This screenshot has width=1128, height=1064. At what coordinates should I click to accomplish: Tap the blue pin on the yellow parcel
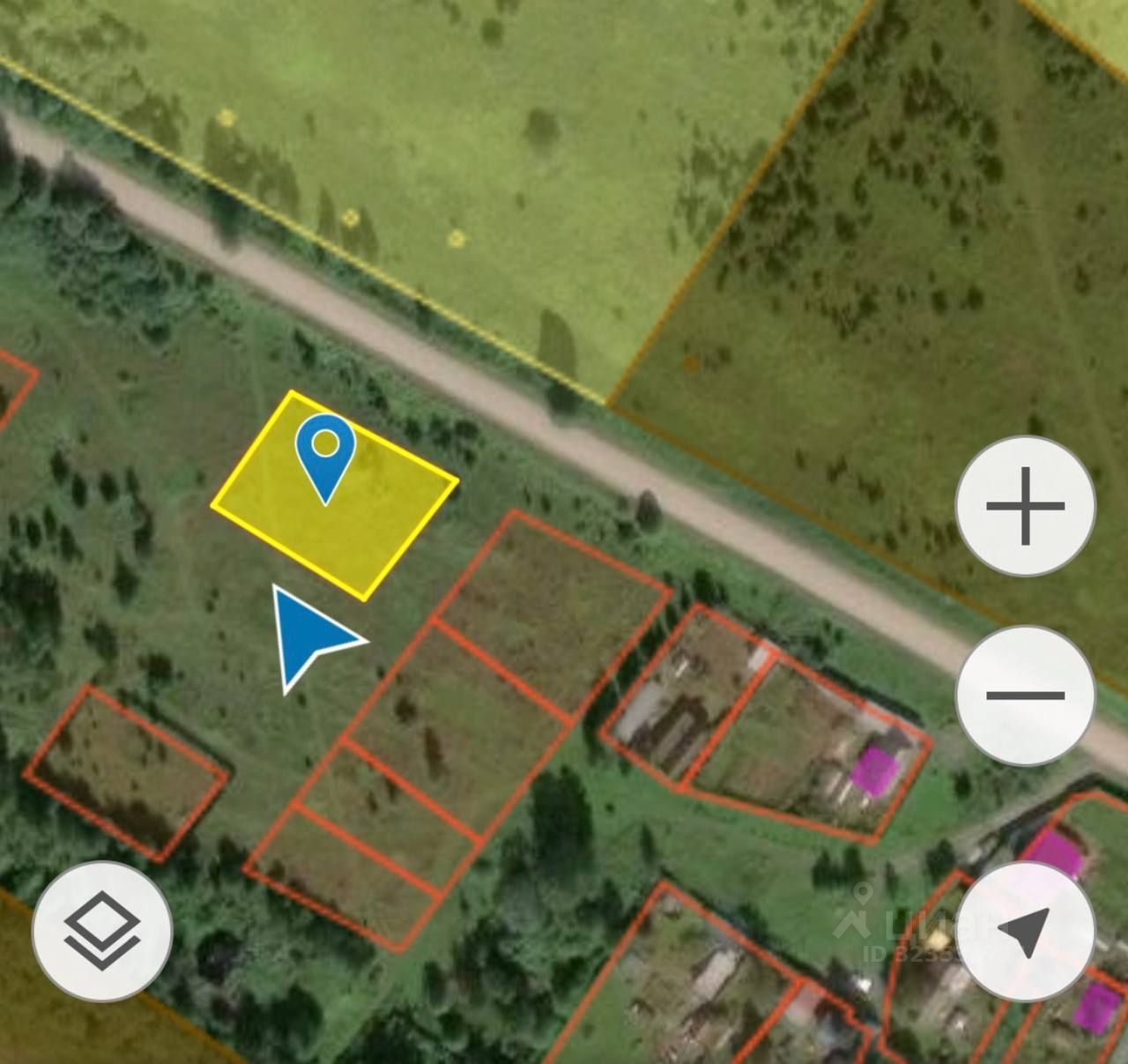[326, 451]
